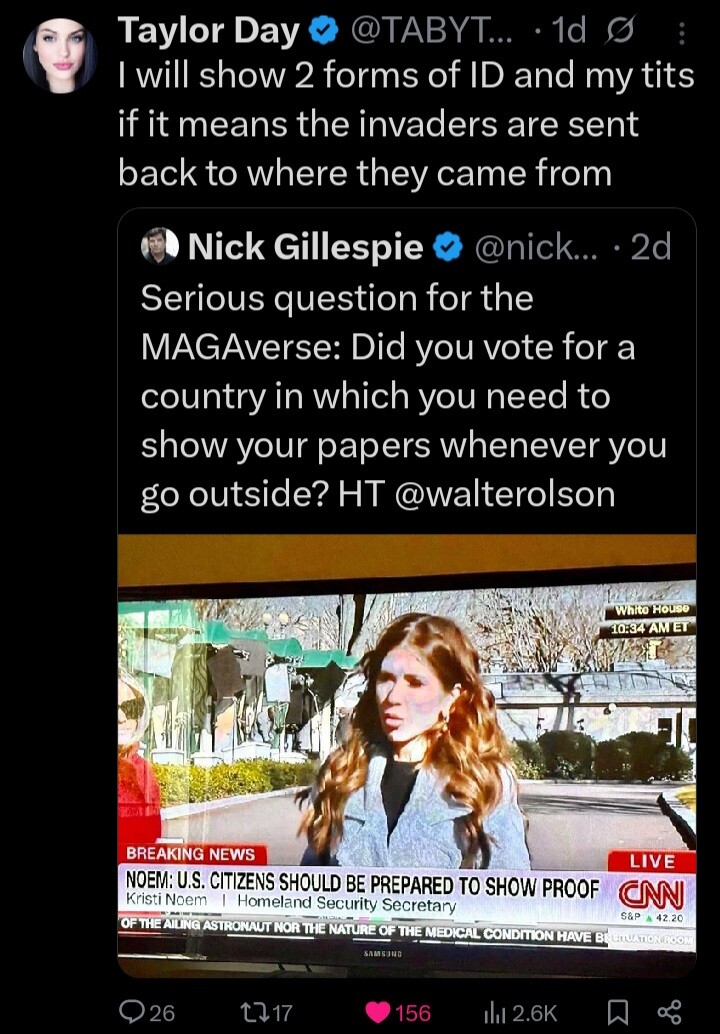Tap the Grok icon beside the post time
Image resolution: width=720 pixels, height=1034 pixels.
point(620,33)
